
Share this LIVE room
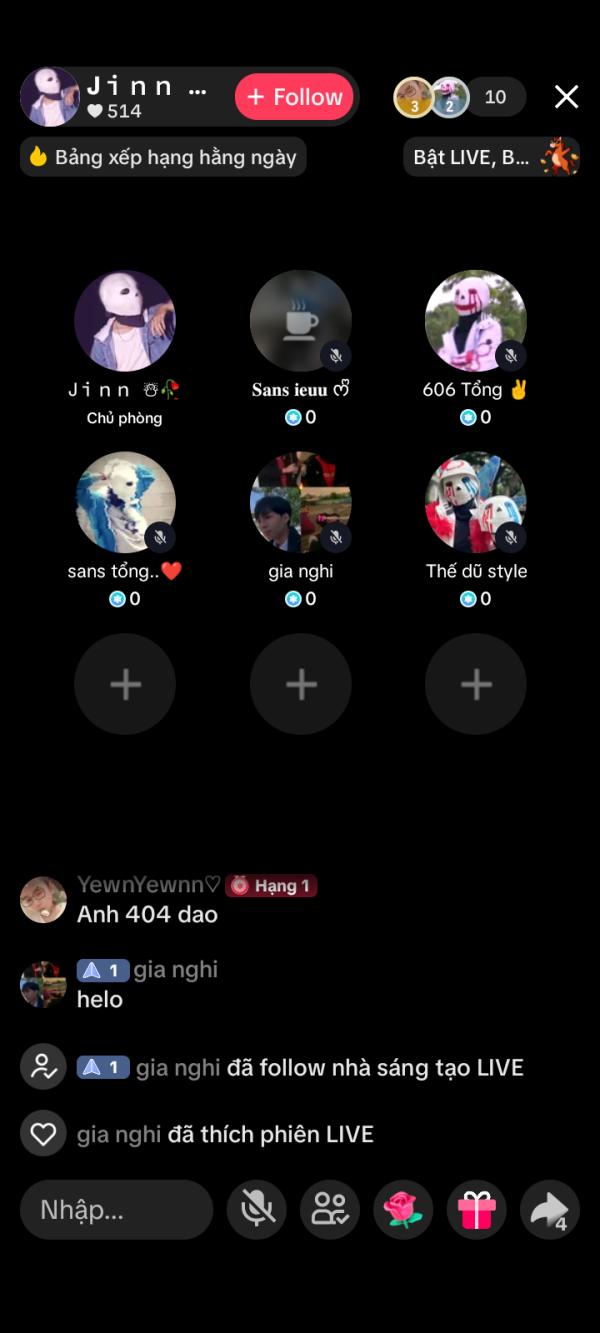coord(550,1210)
